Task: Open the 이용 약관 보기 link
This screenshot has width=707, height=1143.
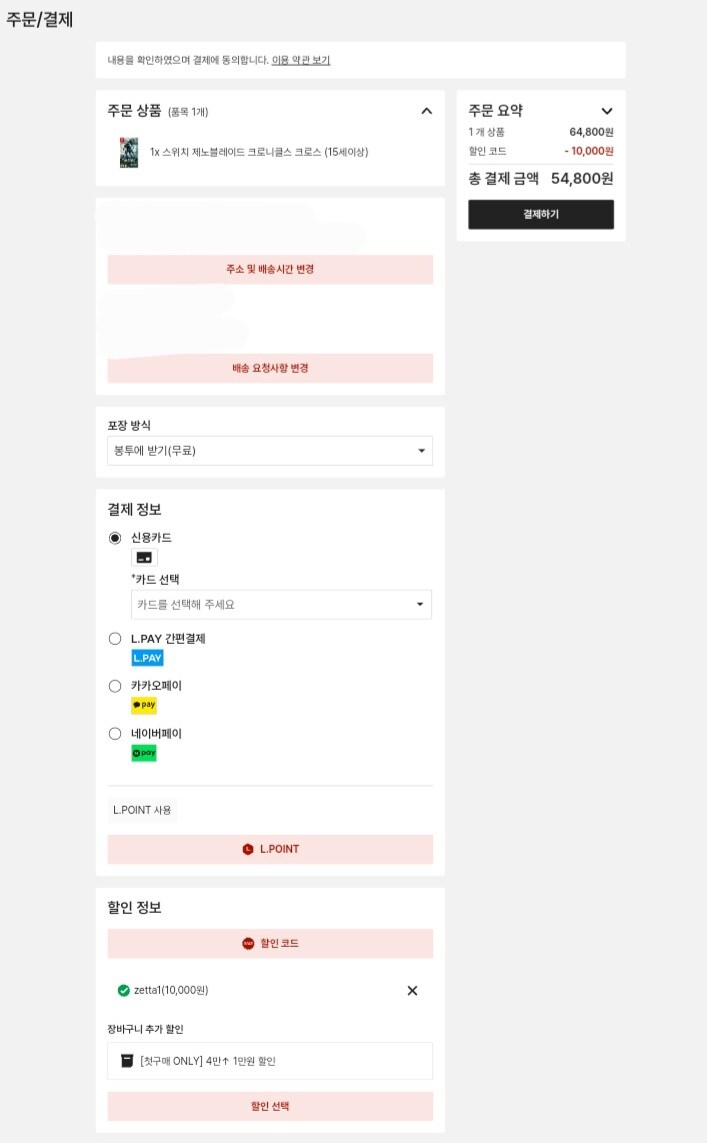Action: pos(301,60)
